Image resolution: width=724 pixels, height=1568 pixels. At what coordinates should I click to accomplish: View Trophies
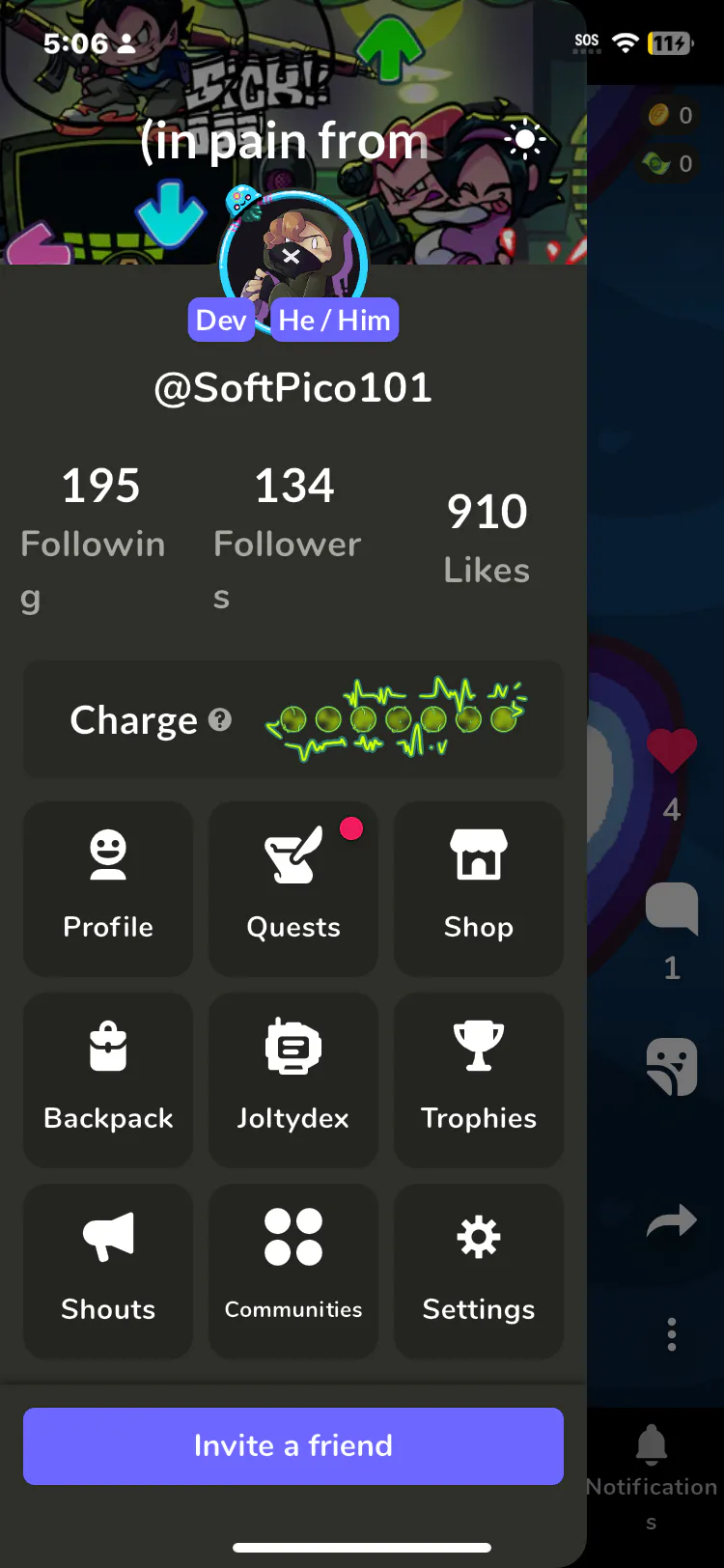pyautogui.click(x=479, y=1078)
